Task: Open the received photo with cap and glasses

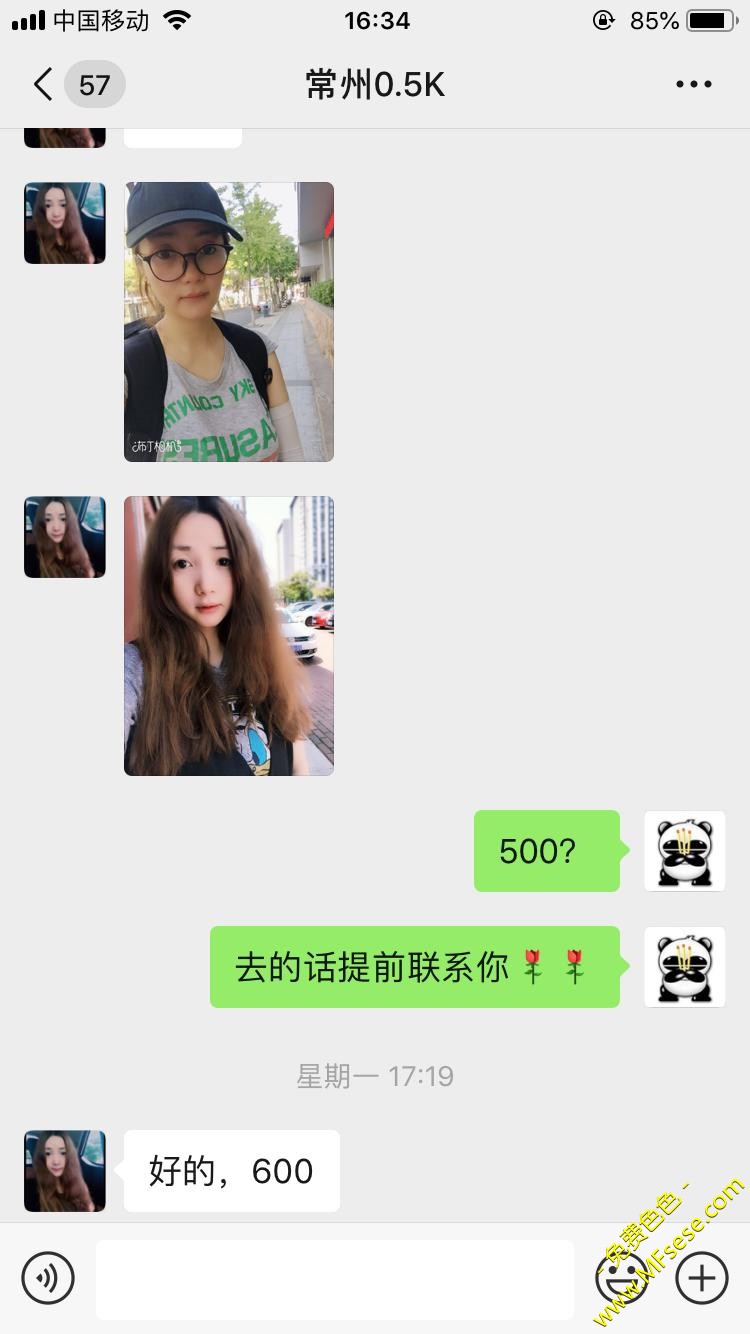Action: (229, 321)
